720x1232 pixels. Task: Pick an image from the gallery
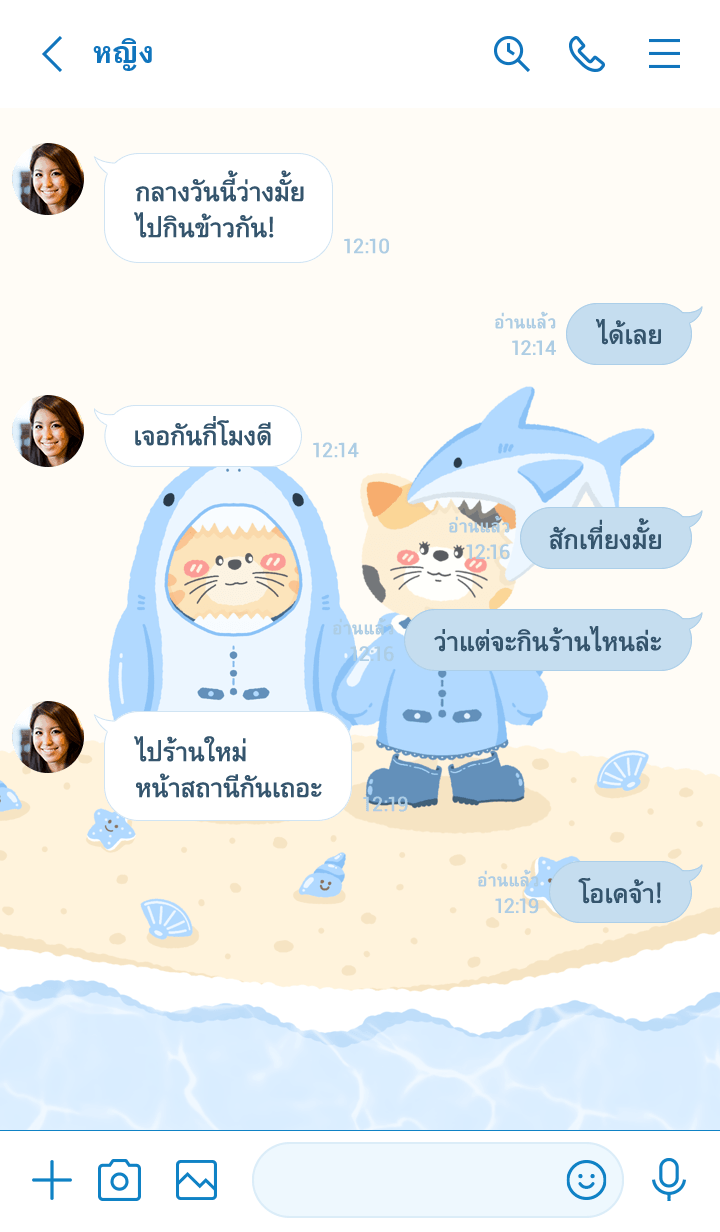point(196,1181)
